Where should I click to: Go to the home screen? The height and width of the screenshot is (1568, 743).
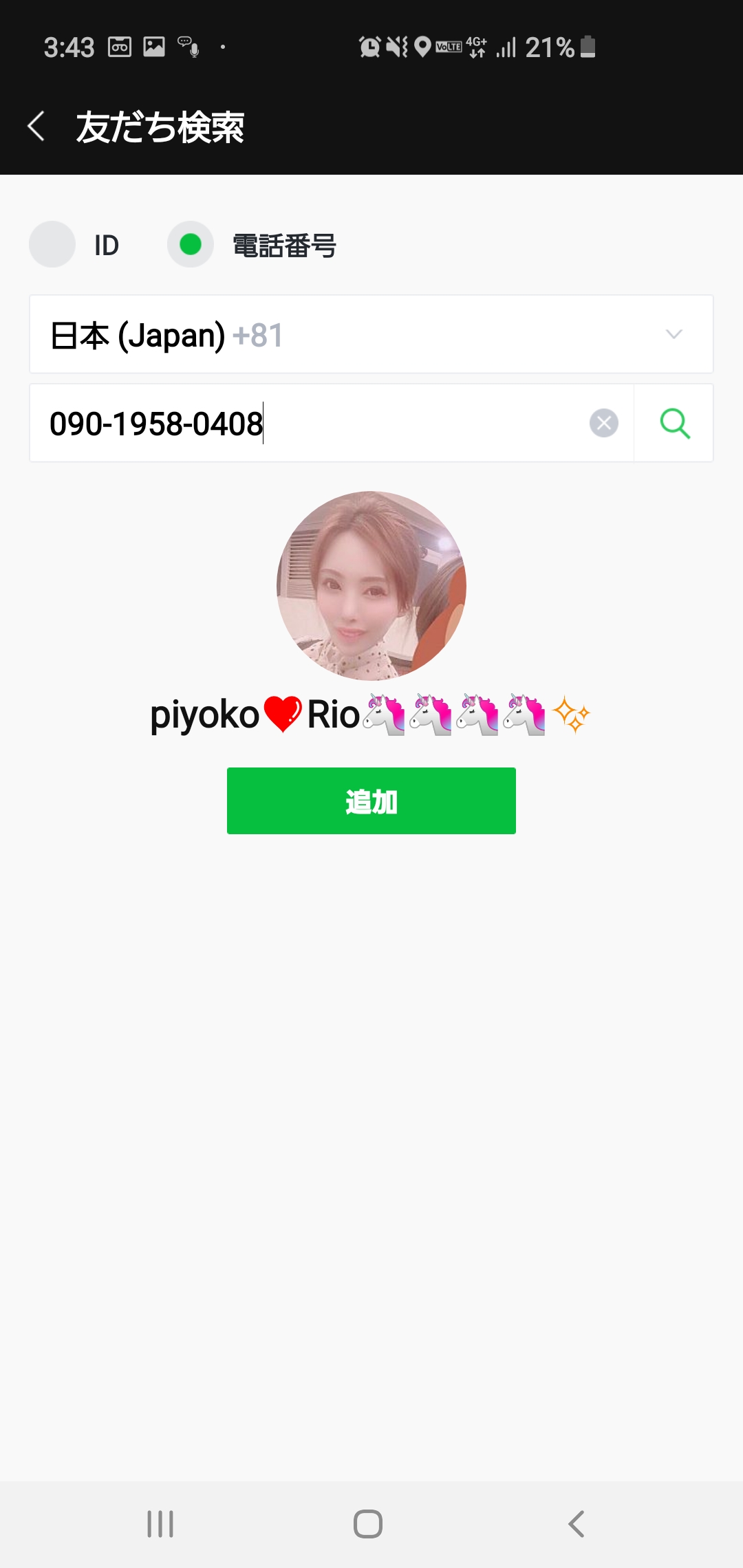point(368,1524)
